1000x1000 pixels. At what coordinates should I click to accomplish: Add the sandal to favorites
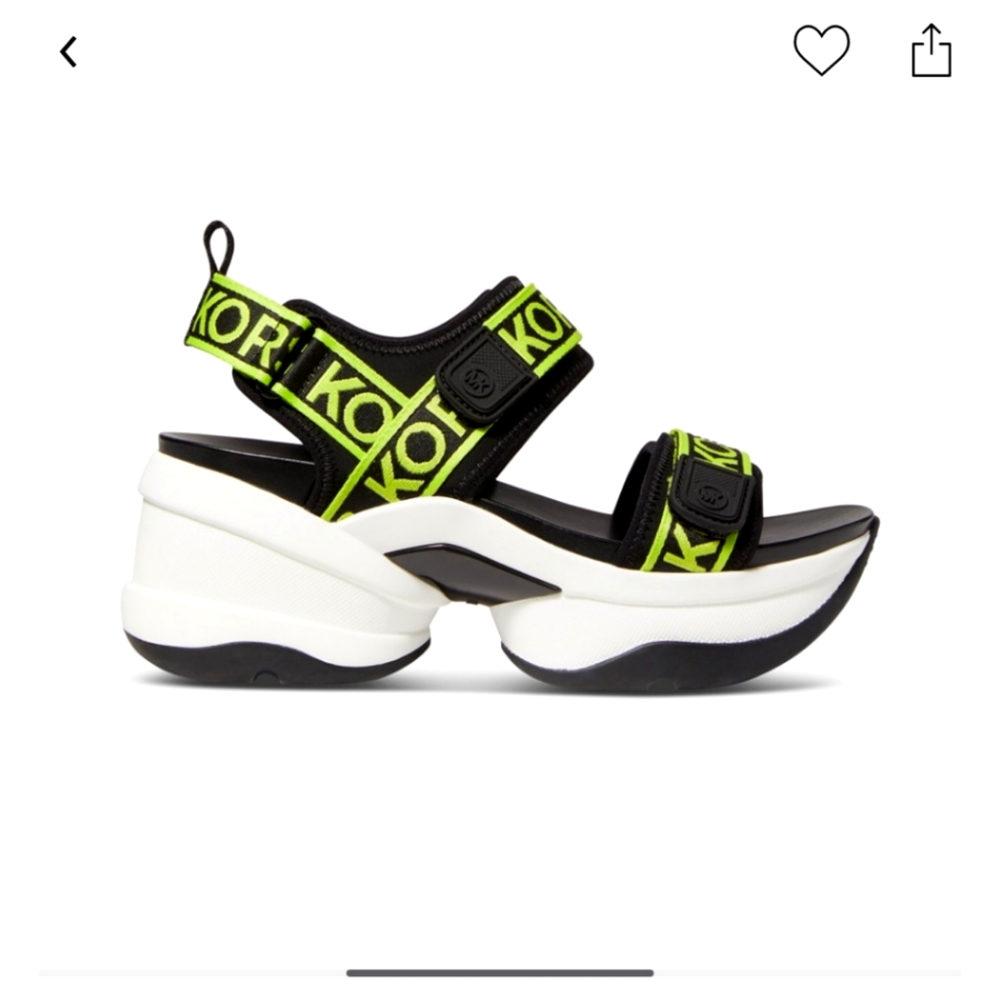click(821, 50)
